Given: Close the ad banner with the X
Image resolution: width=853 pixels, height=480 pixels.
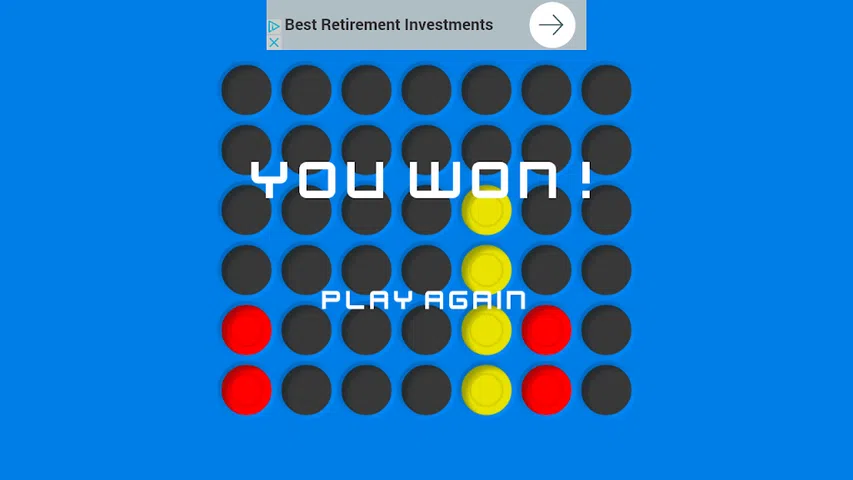Looking at the screenshot, I should tap(274, 42).
